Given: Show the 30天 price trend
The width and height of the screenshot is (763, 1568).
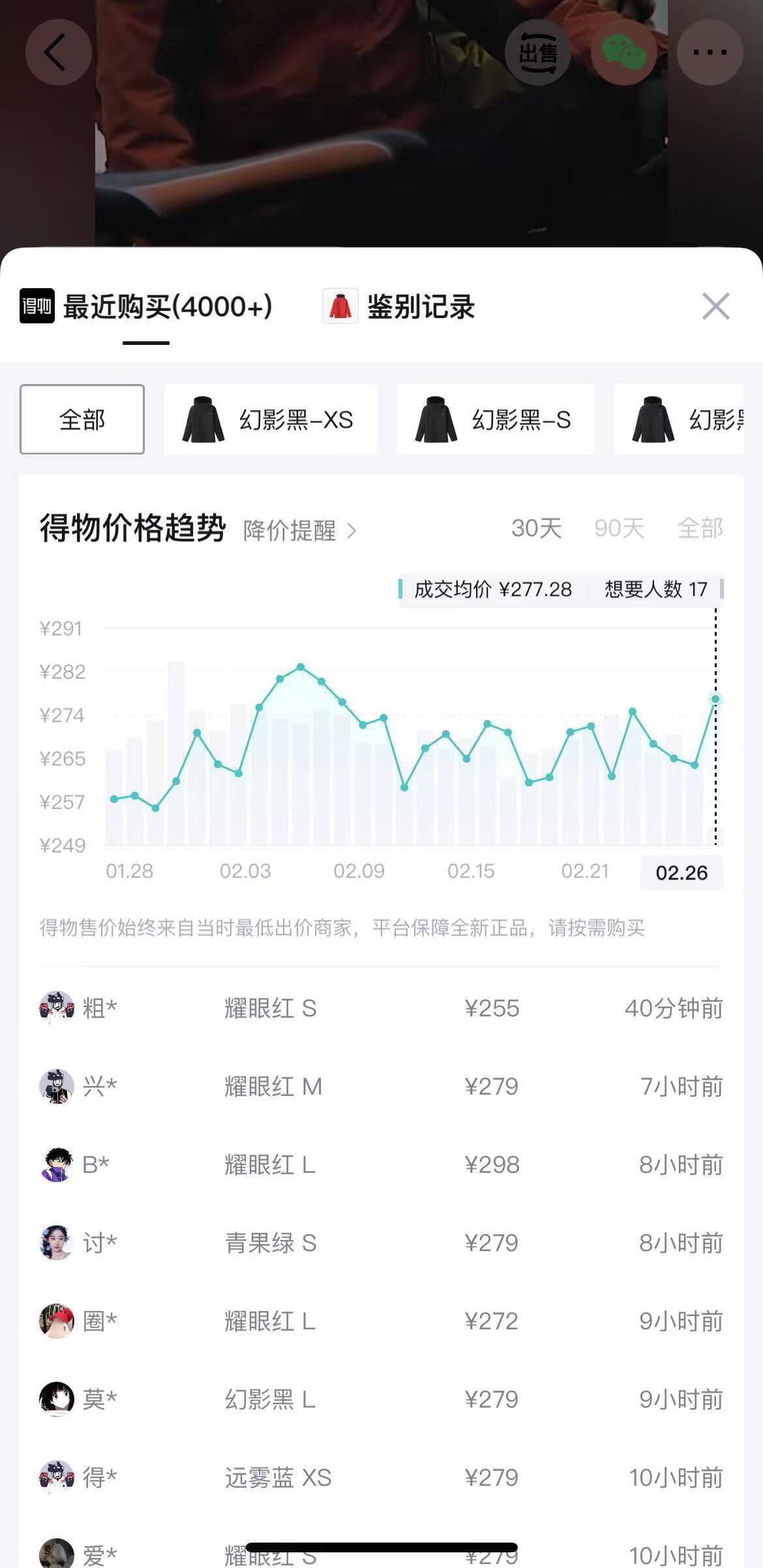Looking at the screenshot, I should click(536, 528).
